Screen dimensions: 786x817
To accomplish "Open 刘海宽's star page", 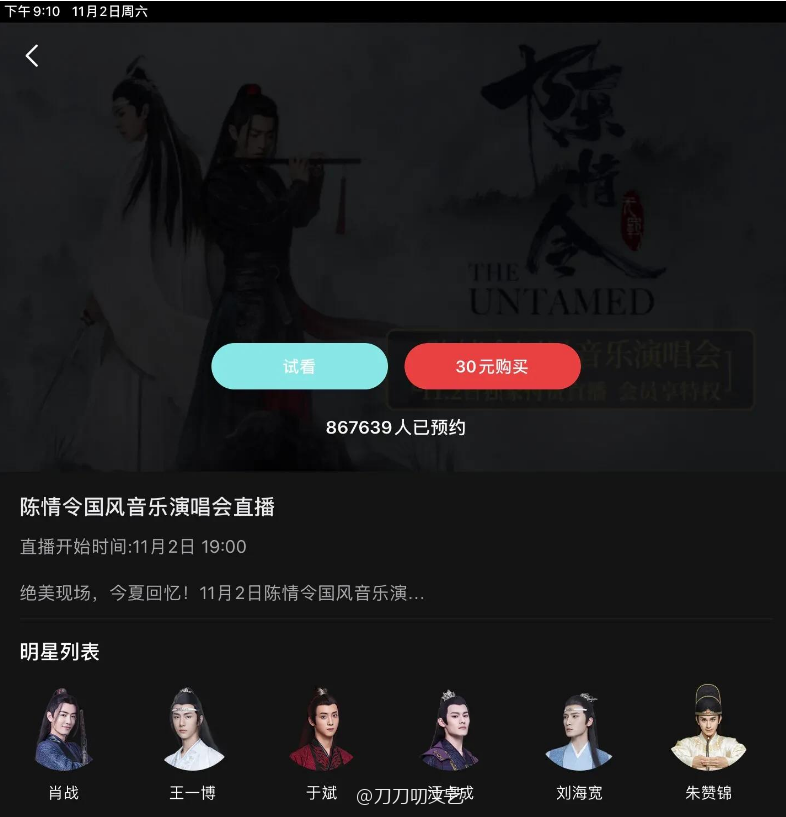I will (579, 731).
